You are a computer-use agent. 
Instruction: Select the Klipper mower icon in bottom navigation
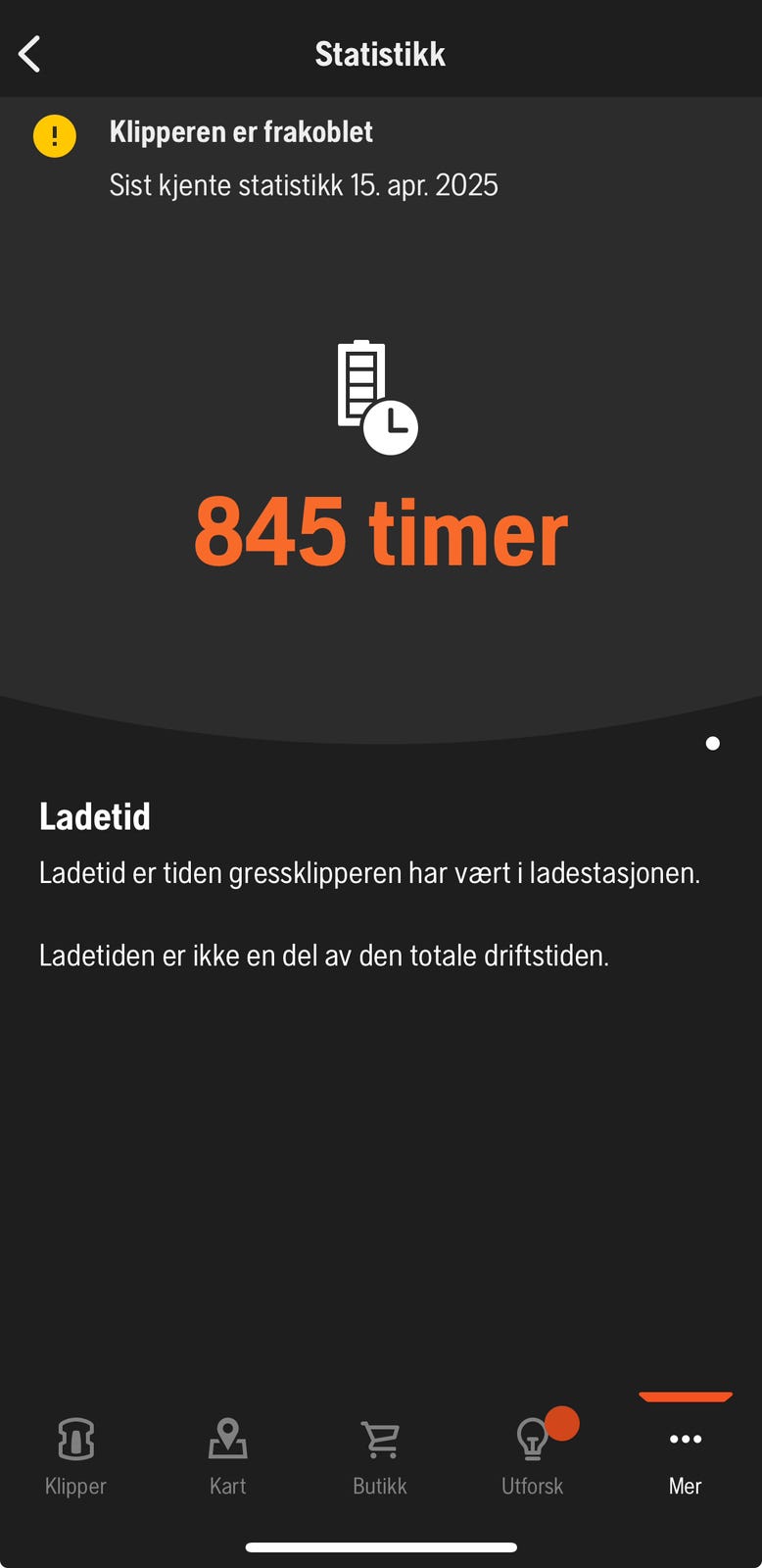coord(75,1439)
